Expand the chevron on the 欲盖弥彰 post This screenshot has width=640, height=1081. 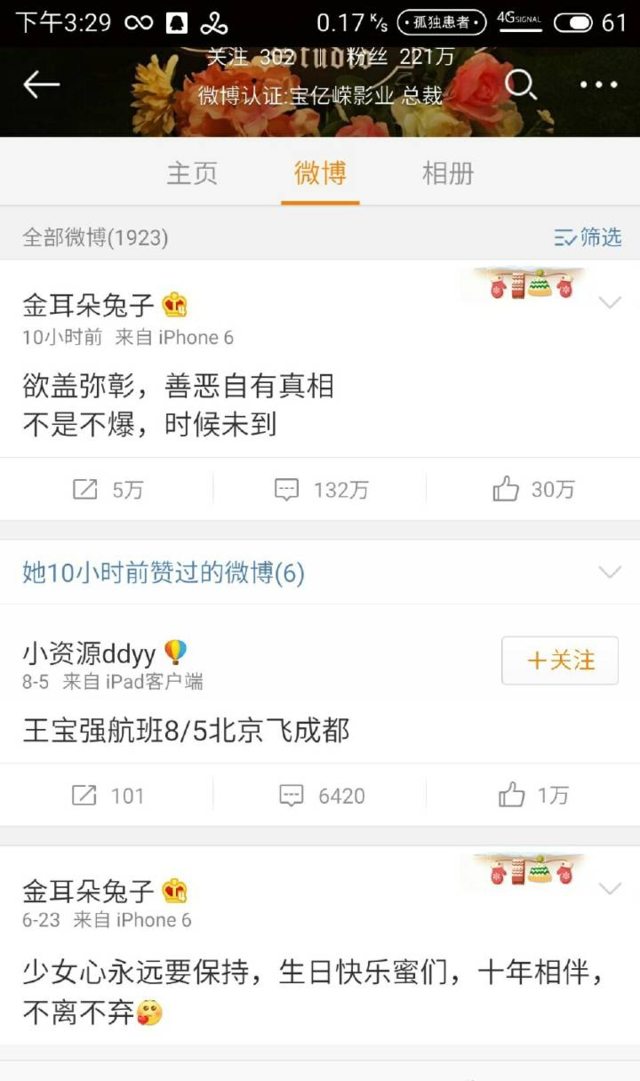tap(609, 303)
